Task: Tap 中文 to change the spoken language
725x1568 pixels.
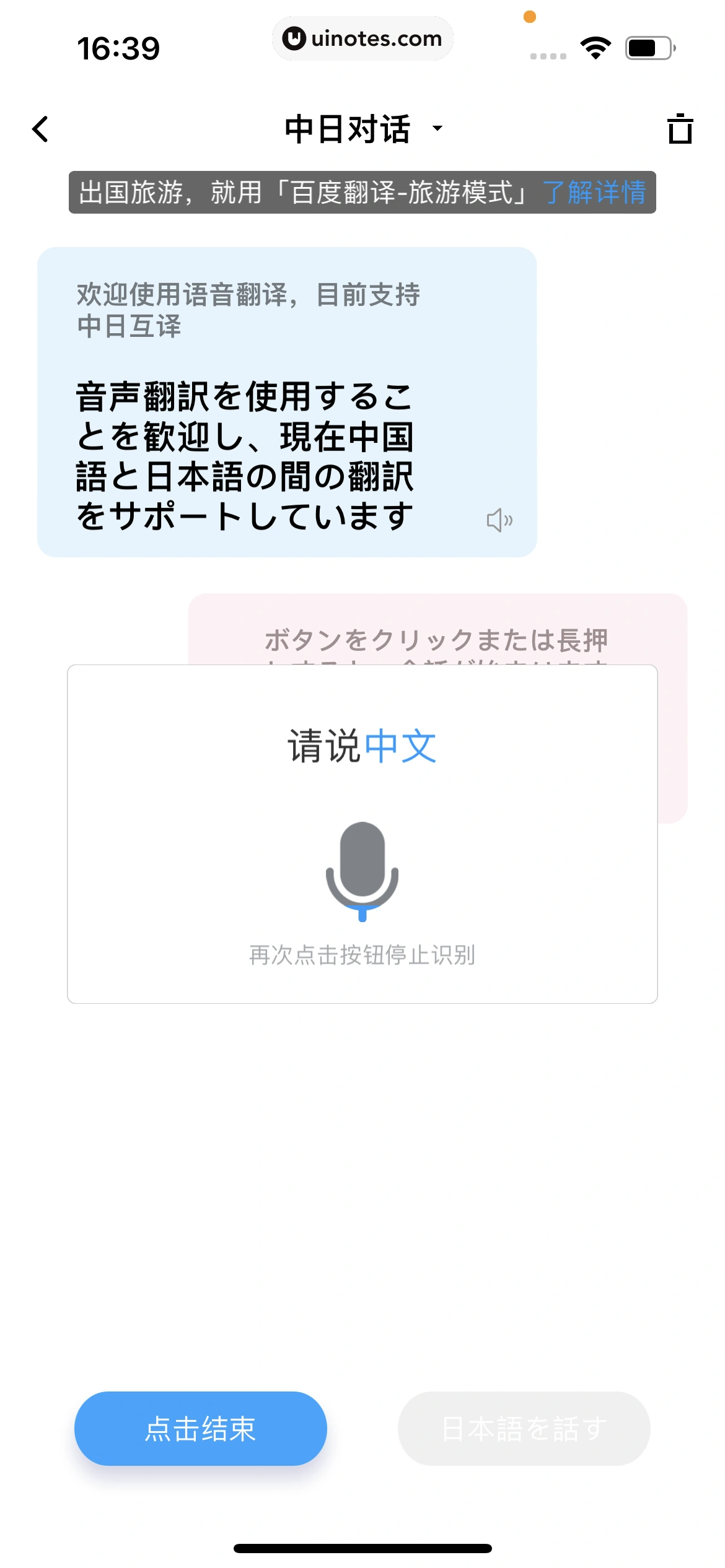Action: (x=403, y=746)
